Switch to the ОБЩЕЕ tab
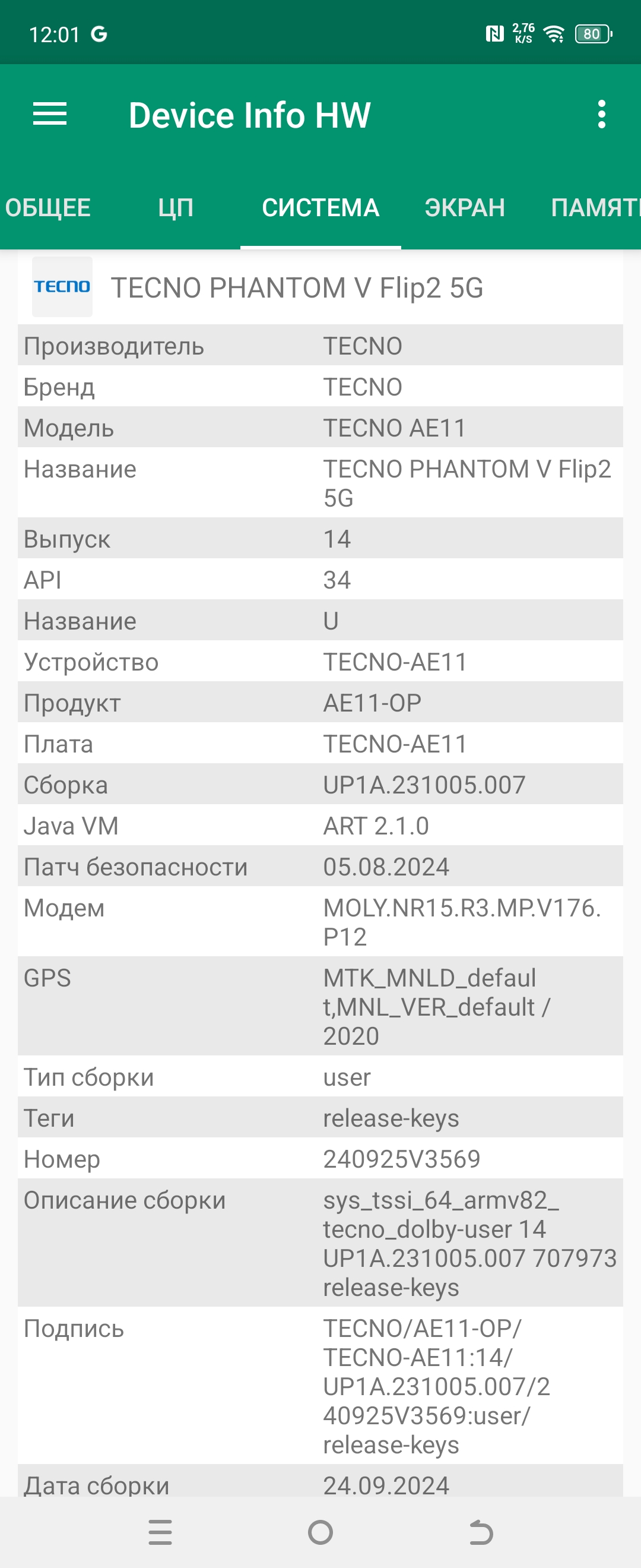The image size is (641, 1568). [x=47, y=208]
